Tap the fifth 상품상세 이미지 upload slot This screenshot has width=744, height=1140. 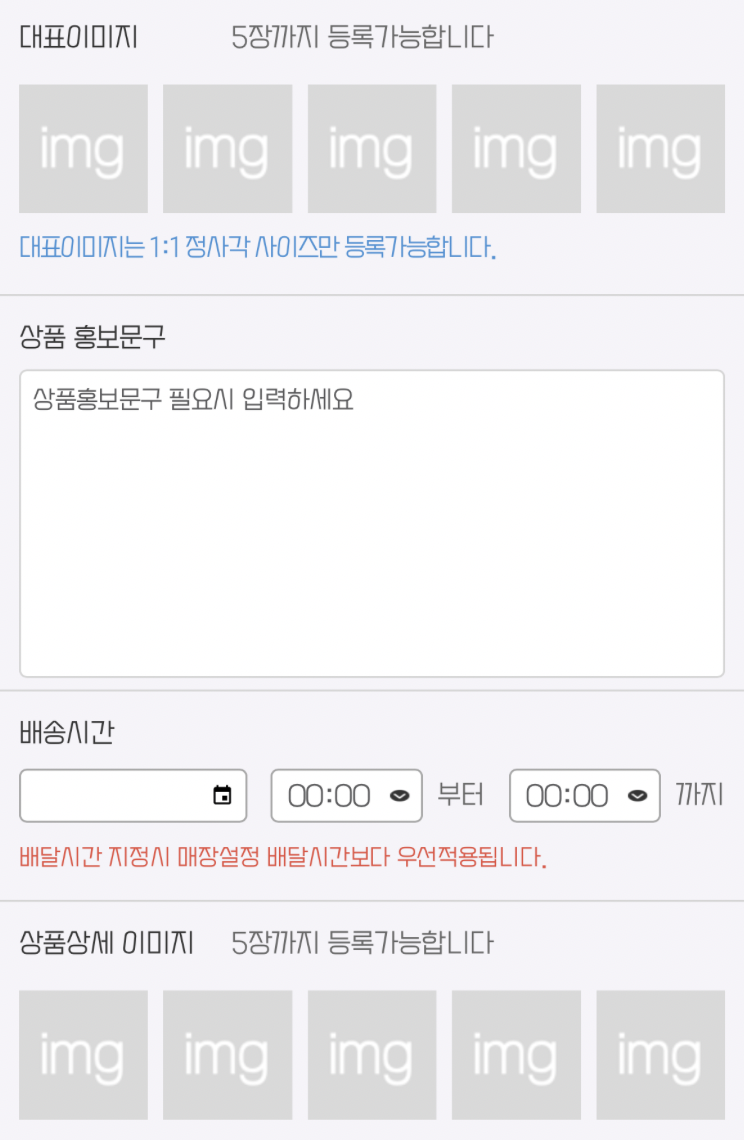click(x=660, y=1054)
